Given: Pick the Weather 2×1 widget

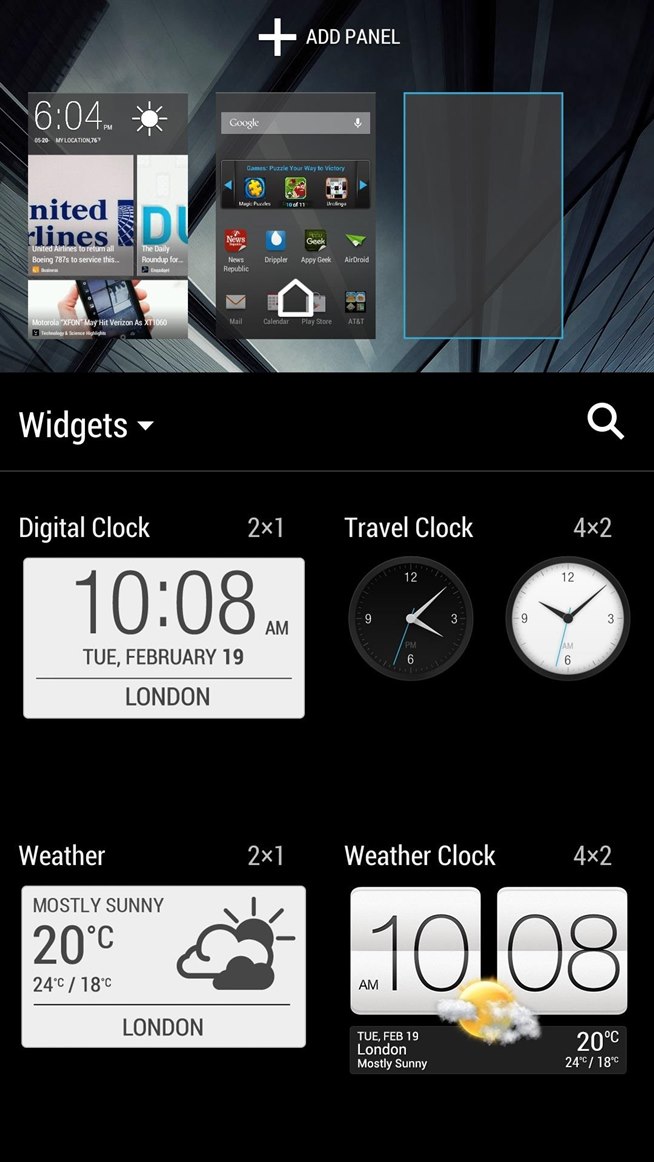Looking at the screenshot, I should pos(164,966).
